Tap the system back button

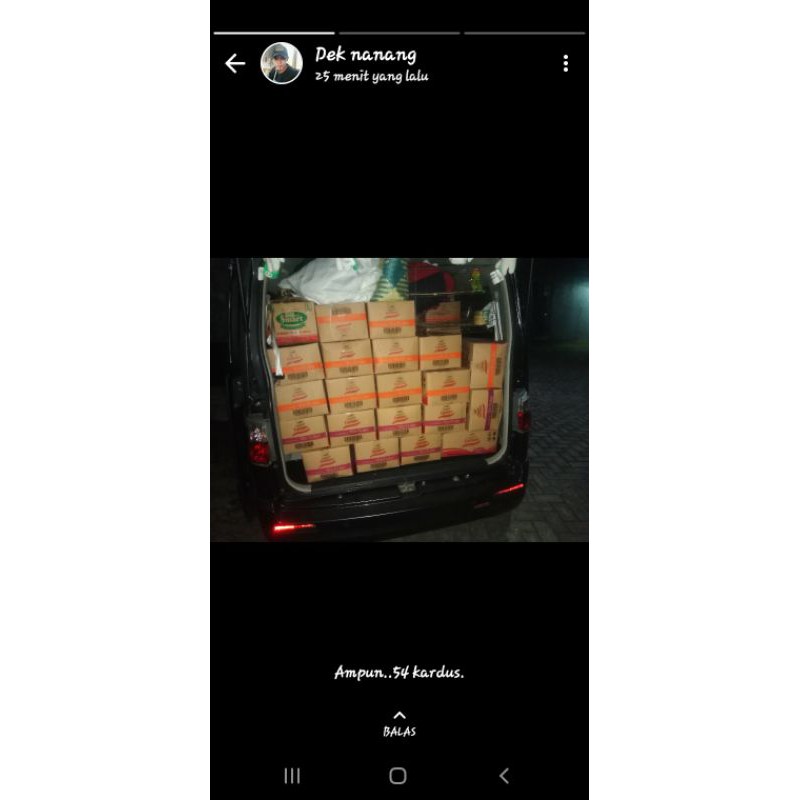[504, 776]
